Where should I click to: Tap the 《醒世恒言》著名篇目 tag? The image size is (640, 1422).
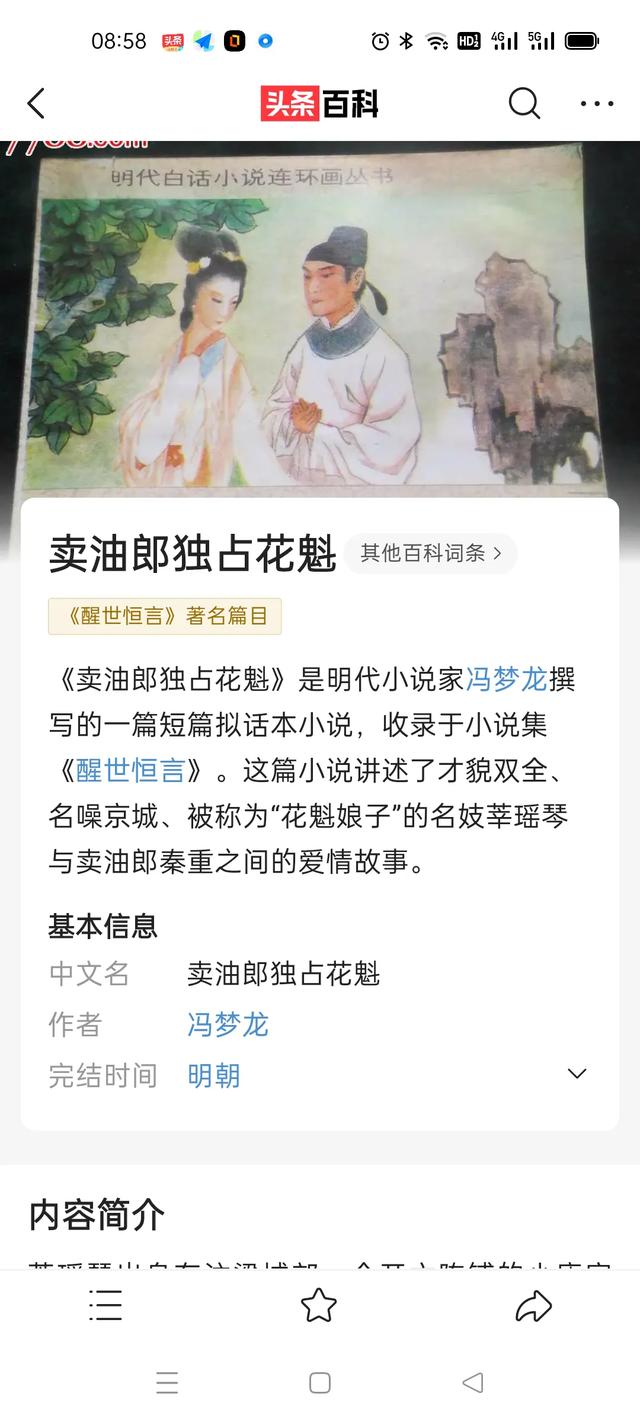[x=165, y=616]
